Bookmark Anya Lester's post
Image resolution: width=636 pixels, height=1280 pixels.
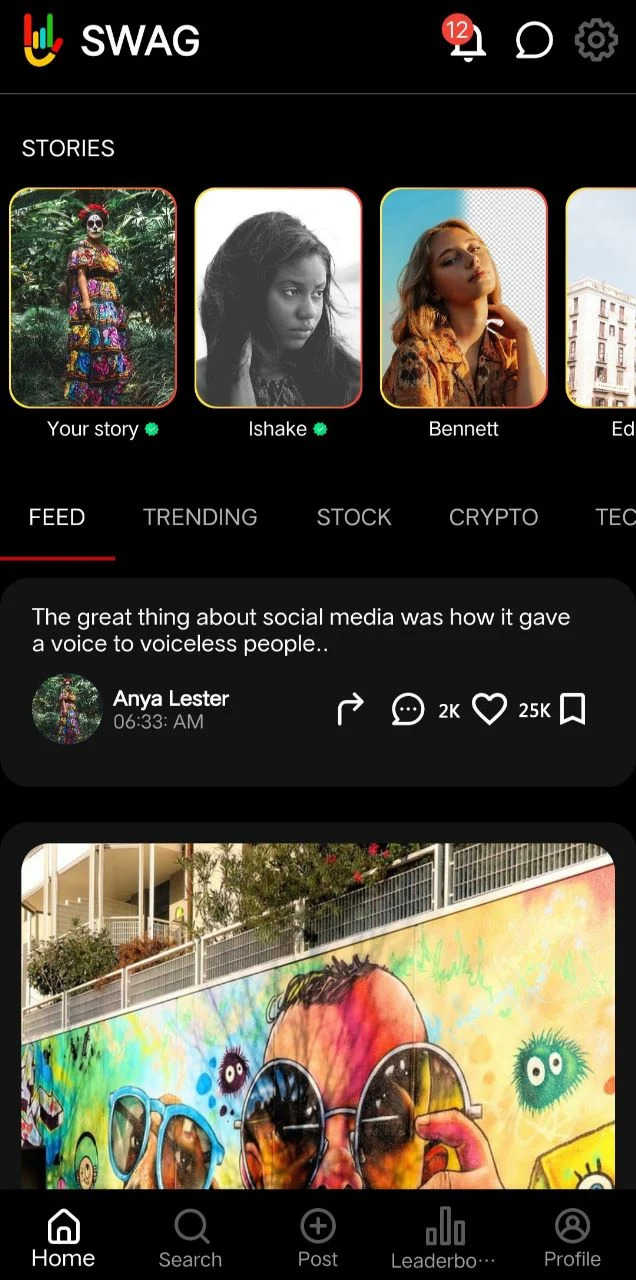pyautogui.click(x=572, y=710)
